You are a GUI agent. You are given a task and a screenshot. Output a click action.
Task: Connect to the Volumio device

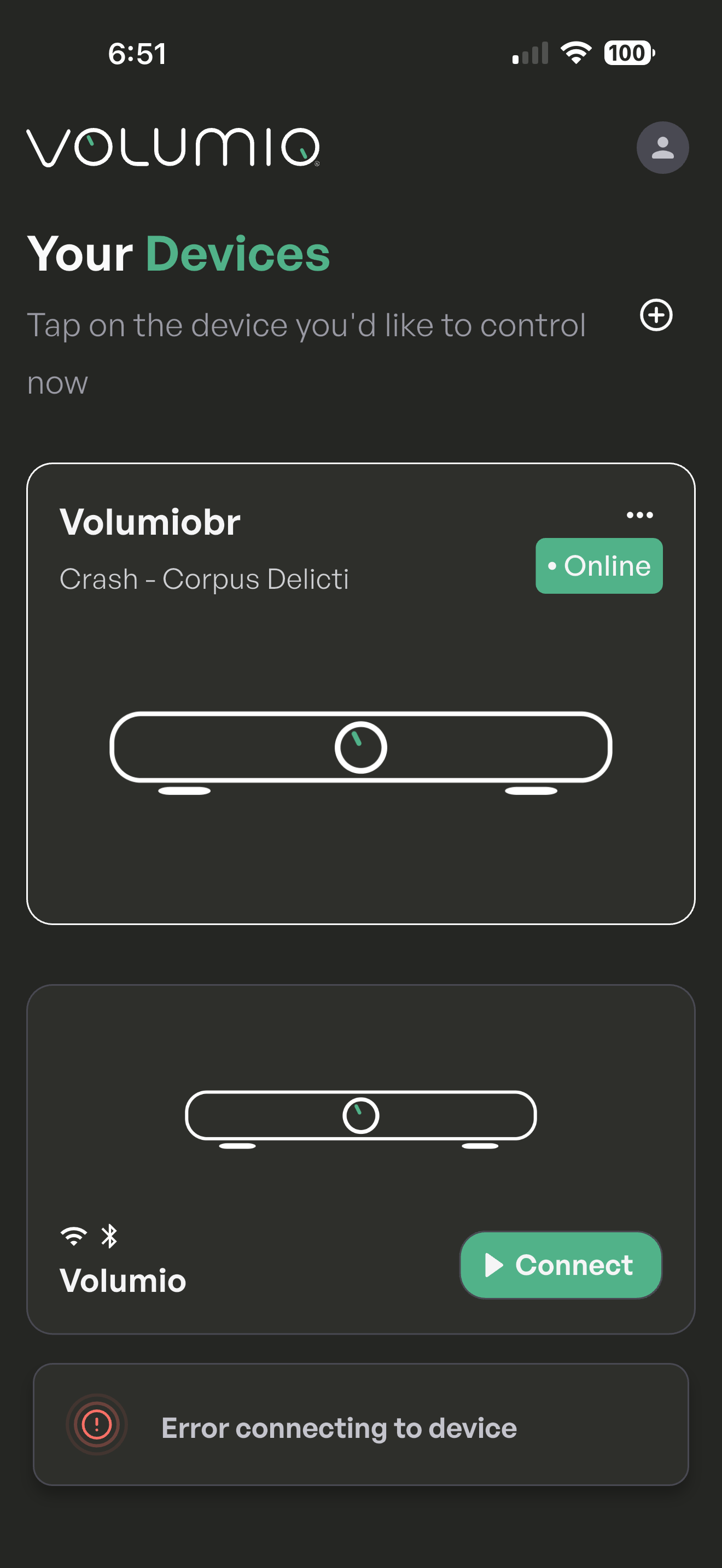[x=560, y=1265]
